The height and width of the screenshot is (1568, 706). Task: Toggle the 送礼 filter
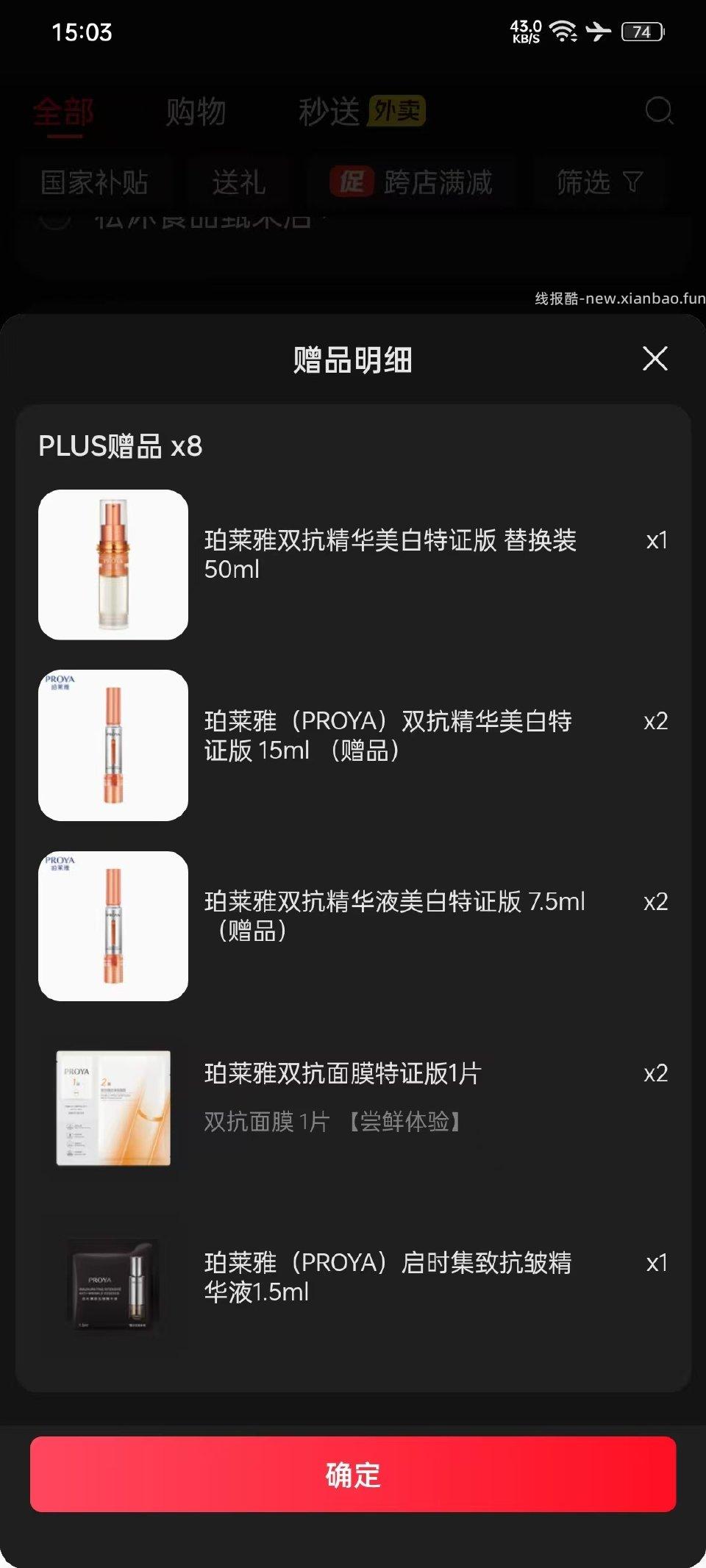pos(240,184)
